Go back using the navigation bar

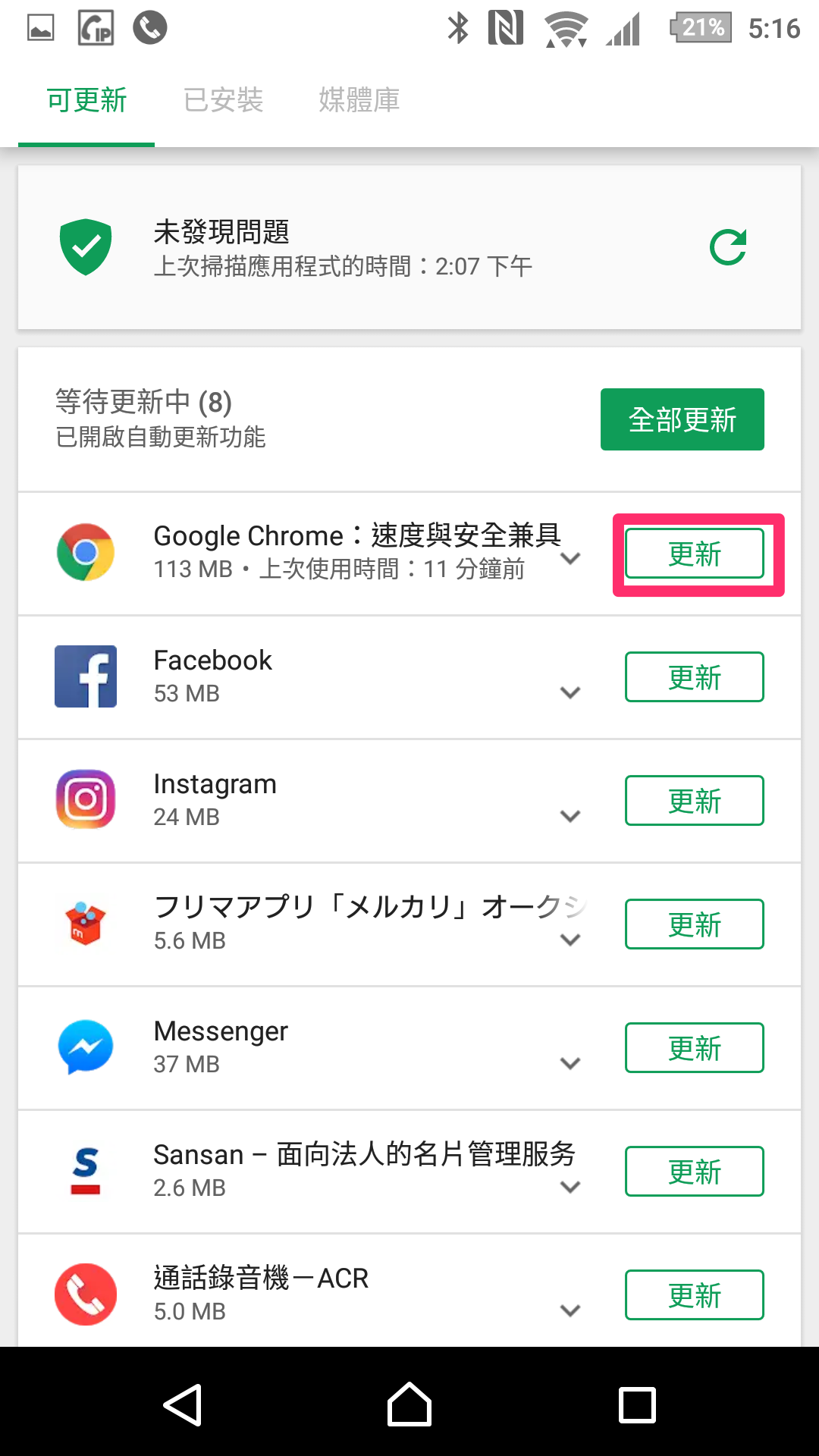[183, 1404]
